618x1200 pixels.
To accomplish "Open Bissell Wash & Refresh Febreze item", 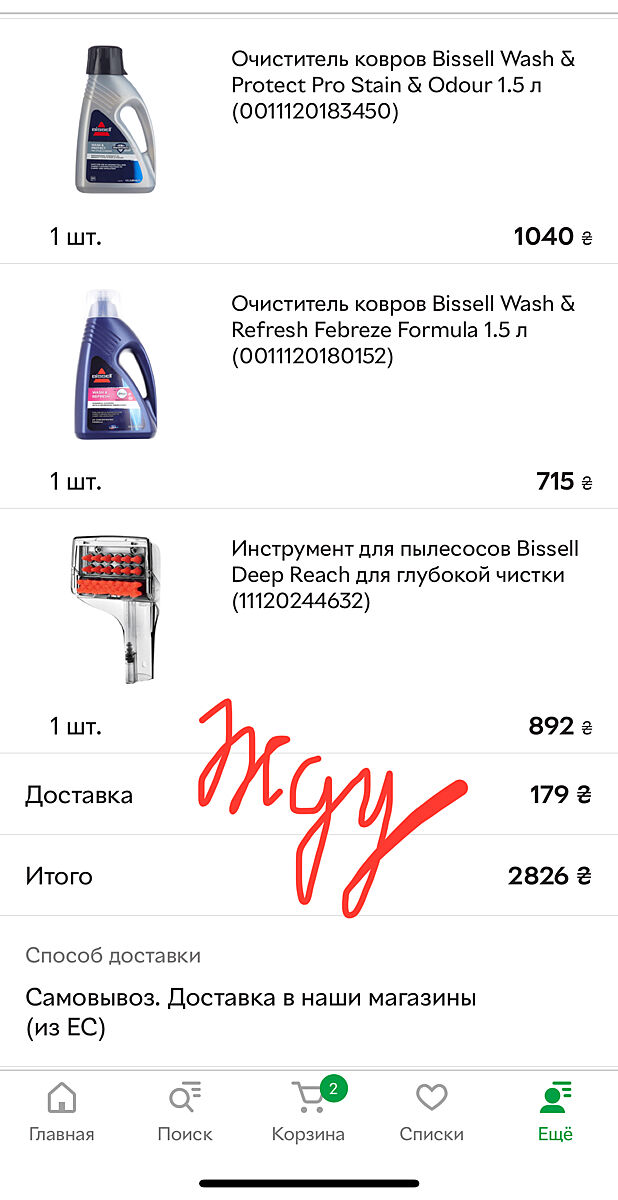I will point(402,330).
